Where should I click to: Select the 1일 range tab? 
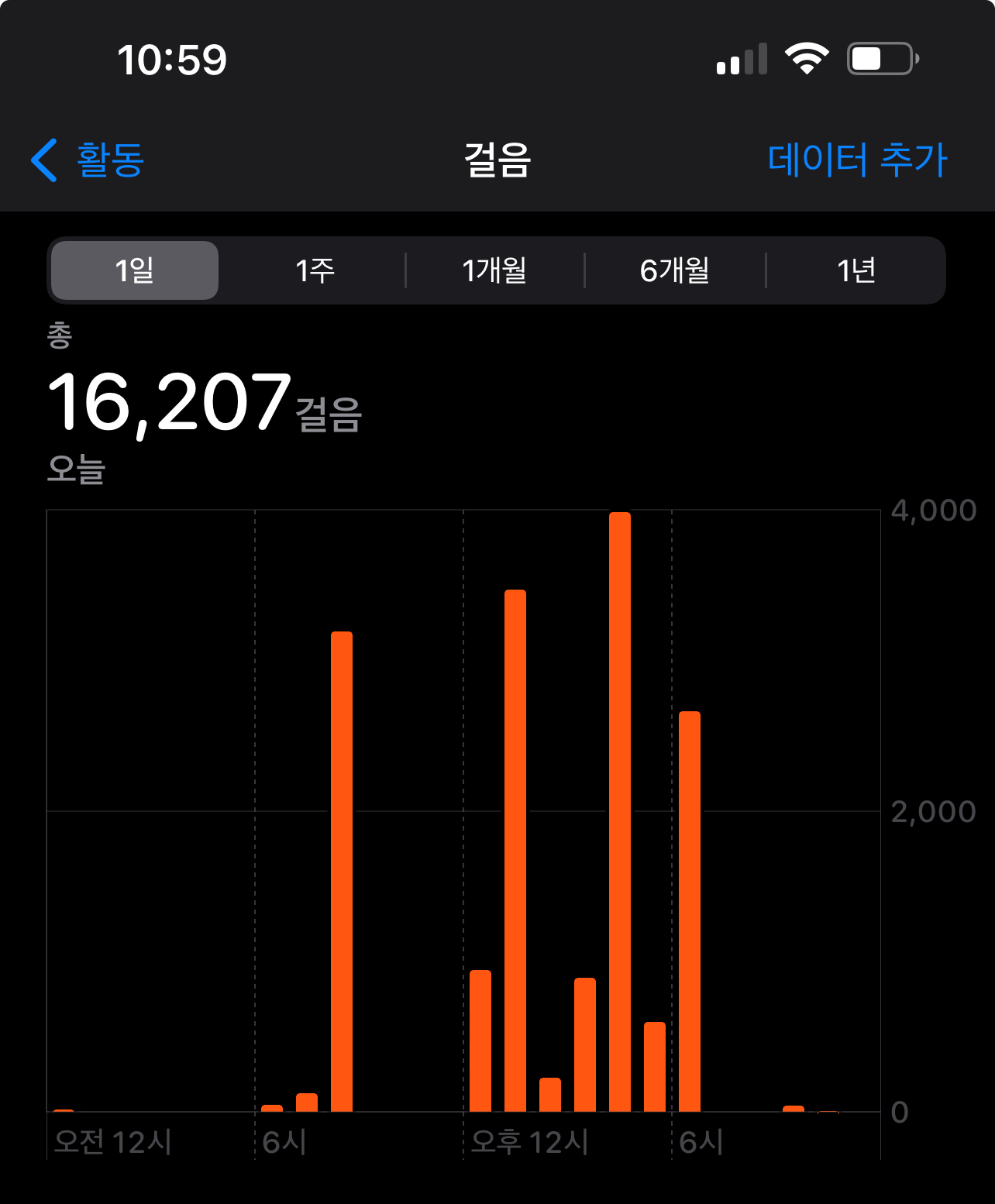(x=135, y=270)
